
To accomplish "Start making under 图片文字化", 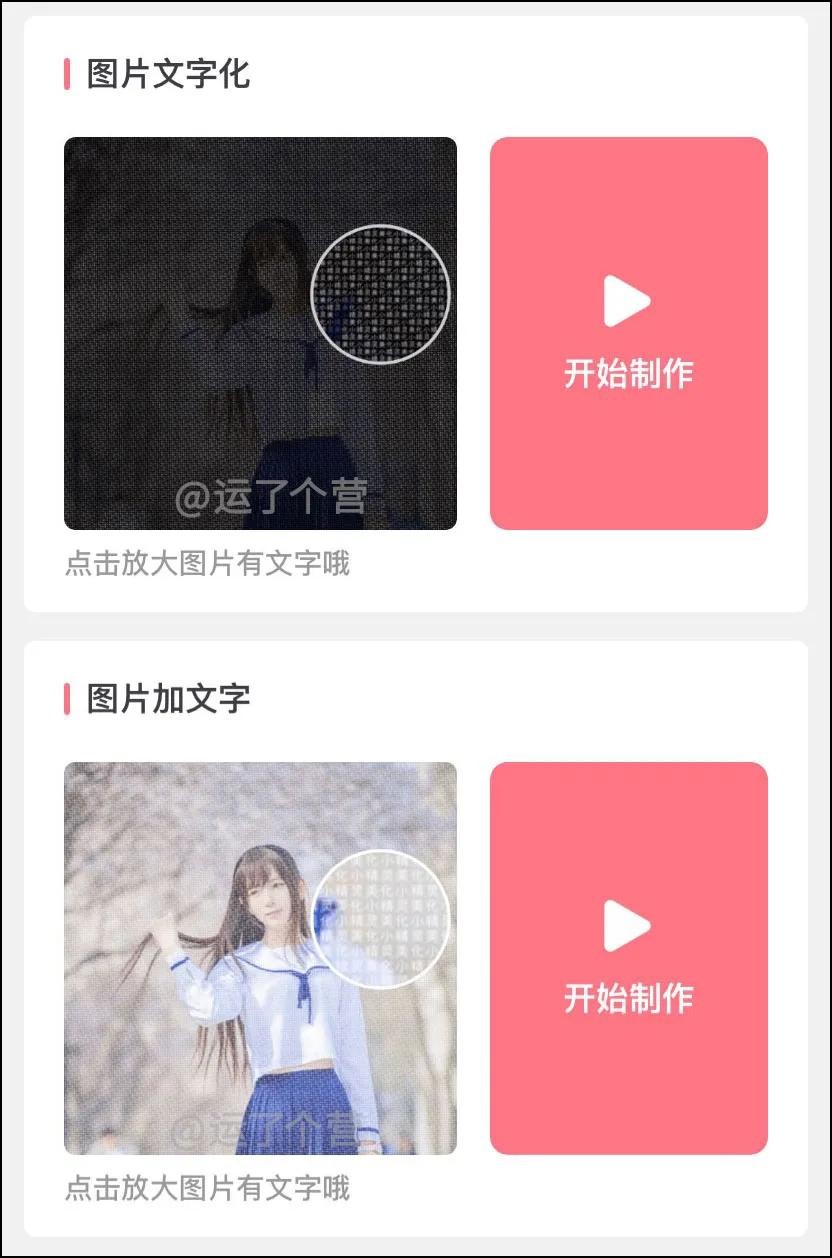I will (628, 333).
